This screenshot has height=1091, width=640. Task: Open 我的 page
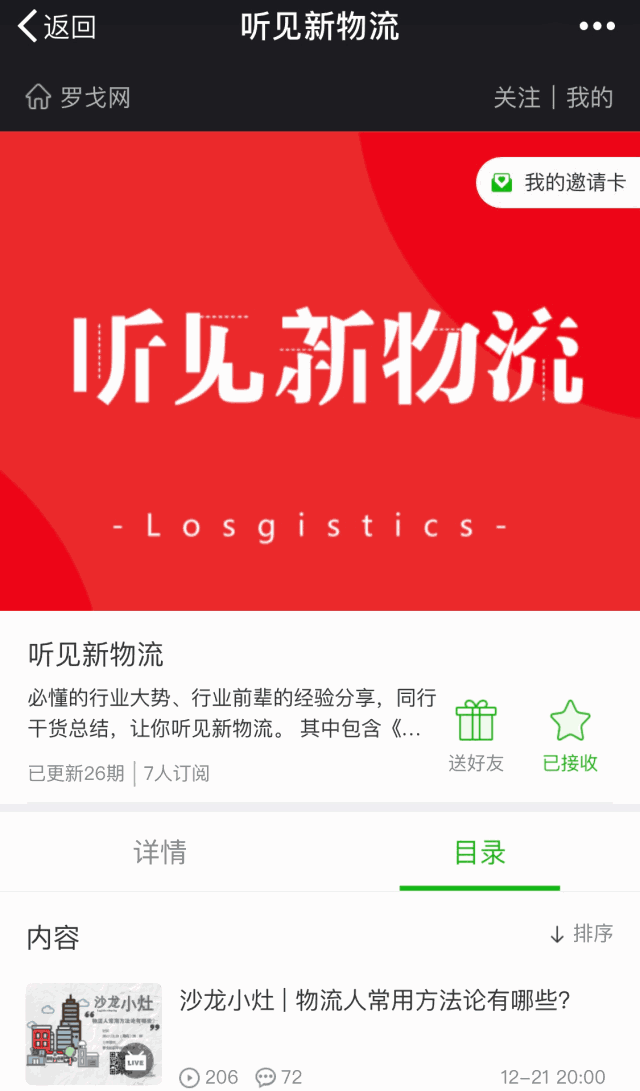point(589,98)
